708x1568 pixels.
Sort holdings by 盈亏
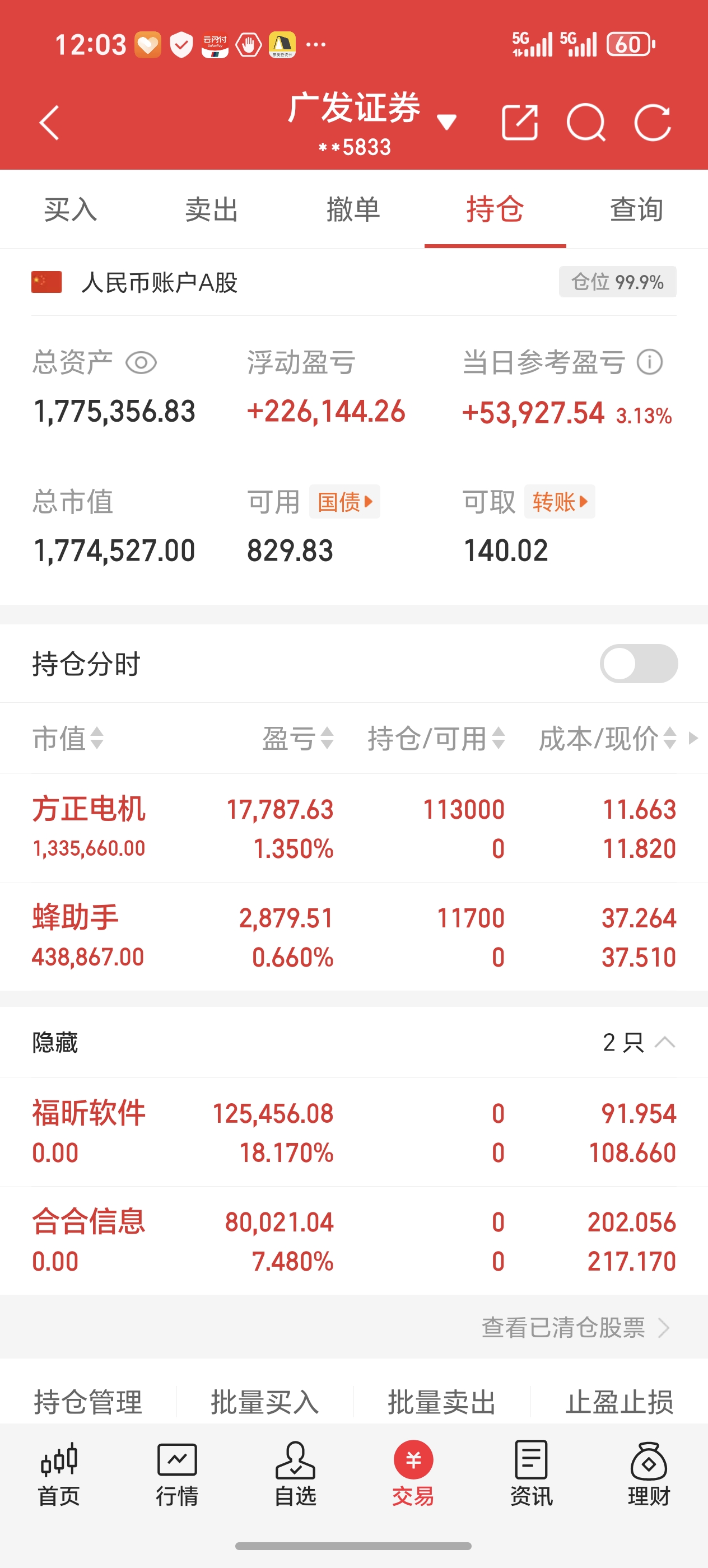click(x=297, y=738)
